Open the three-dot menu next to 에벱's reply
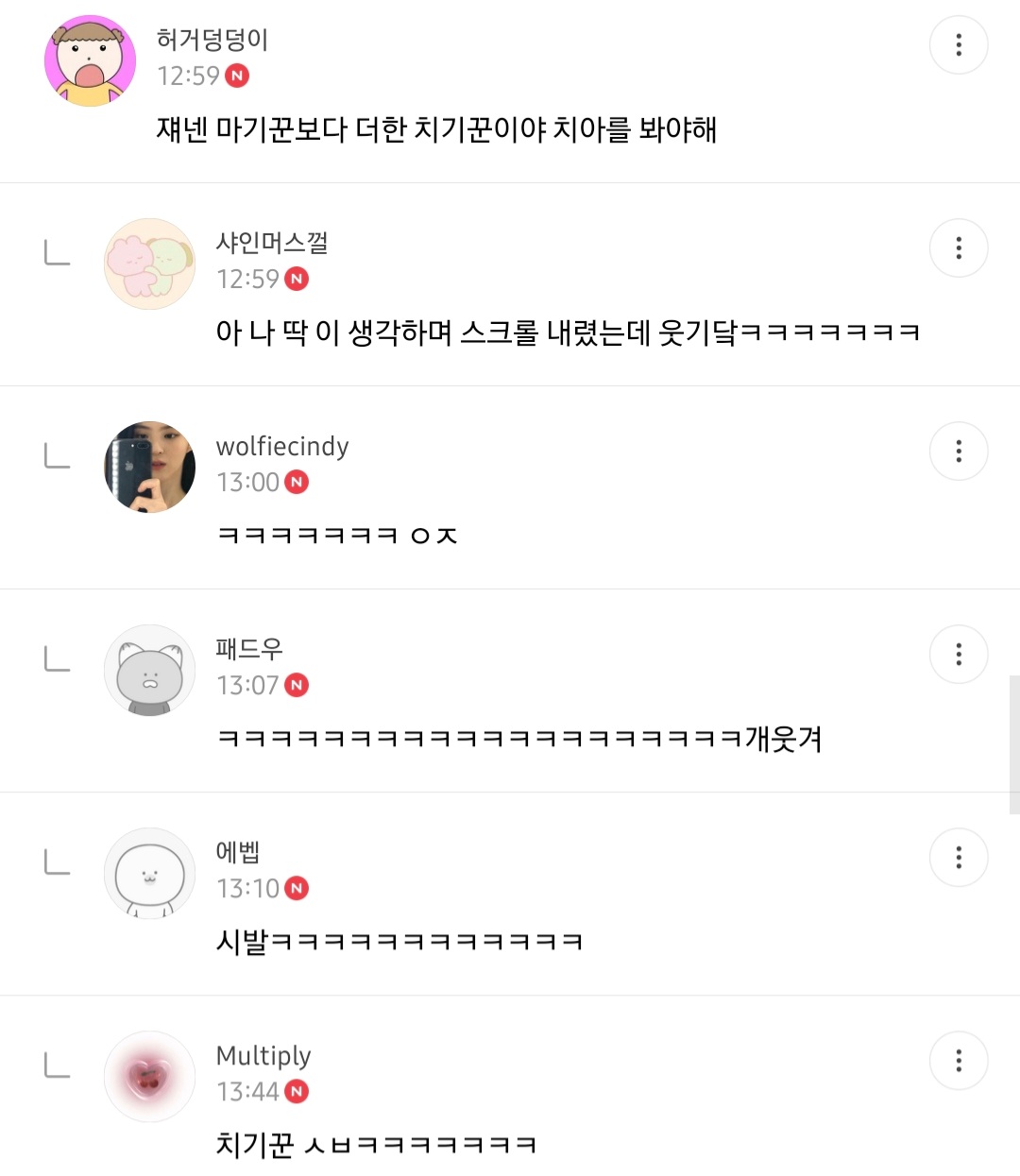Image resolution: width=1020 pixels, height=1176 pixels. pyautogui.click(x=959, y=857)
